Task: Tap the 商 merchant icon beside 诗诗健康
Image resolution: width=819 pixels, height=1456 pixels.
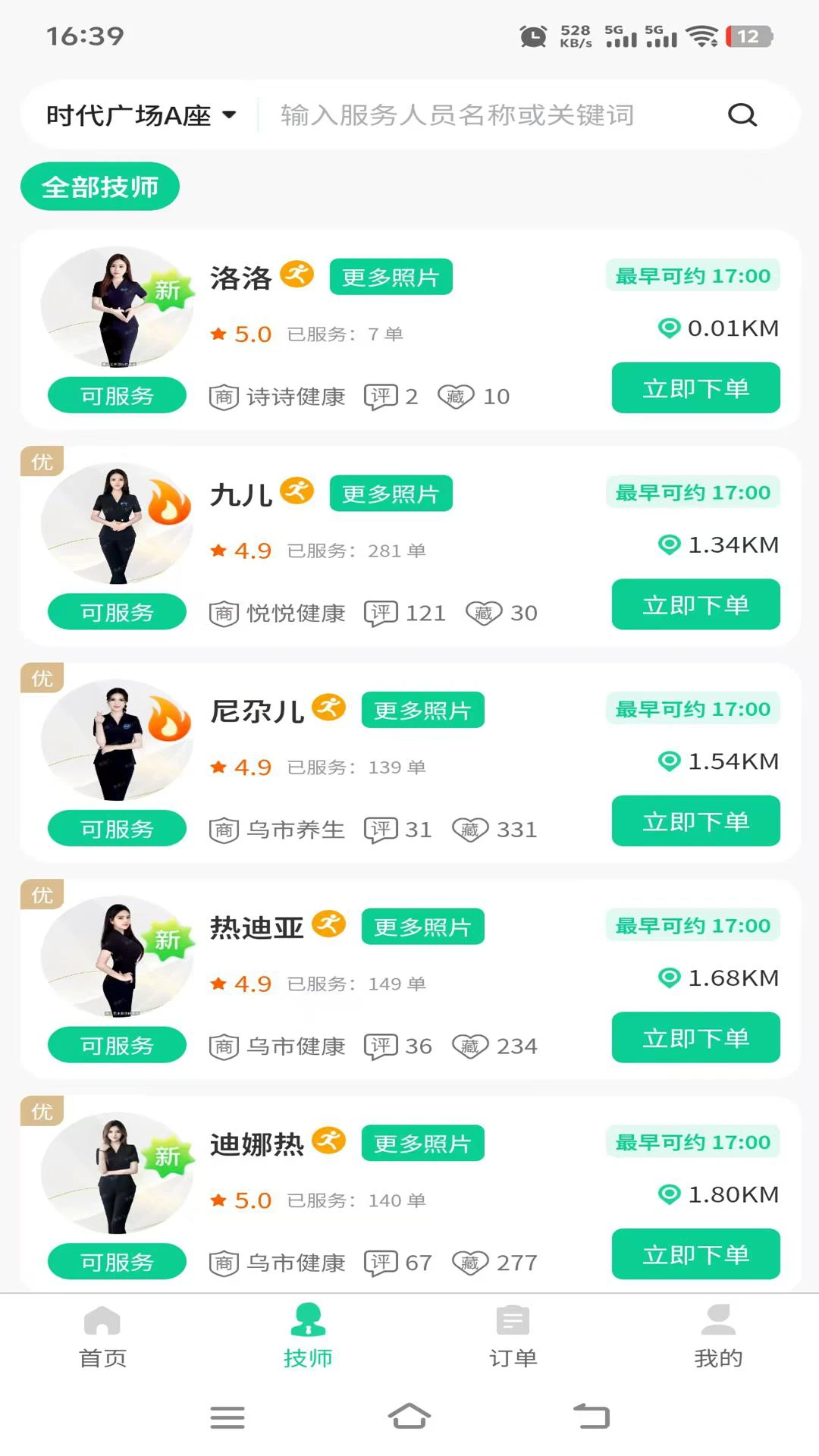Action: coord(222,395)
